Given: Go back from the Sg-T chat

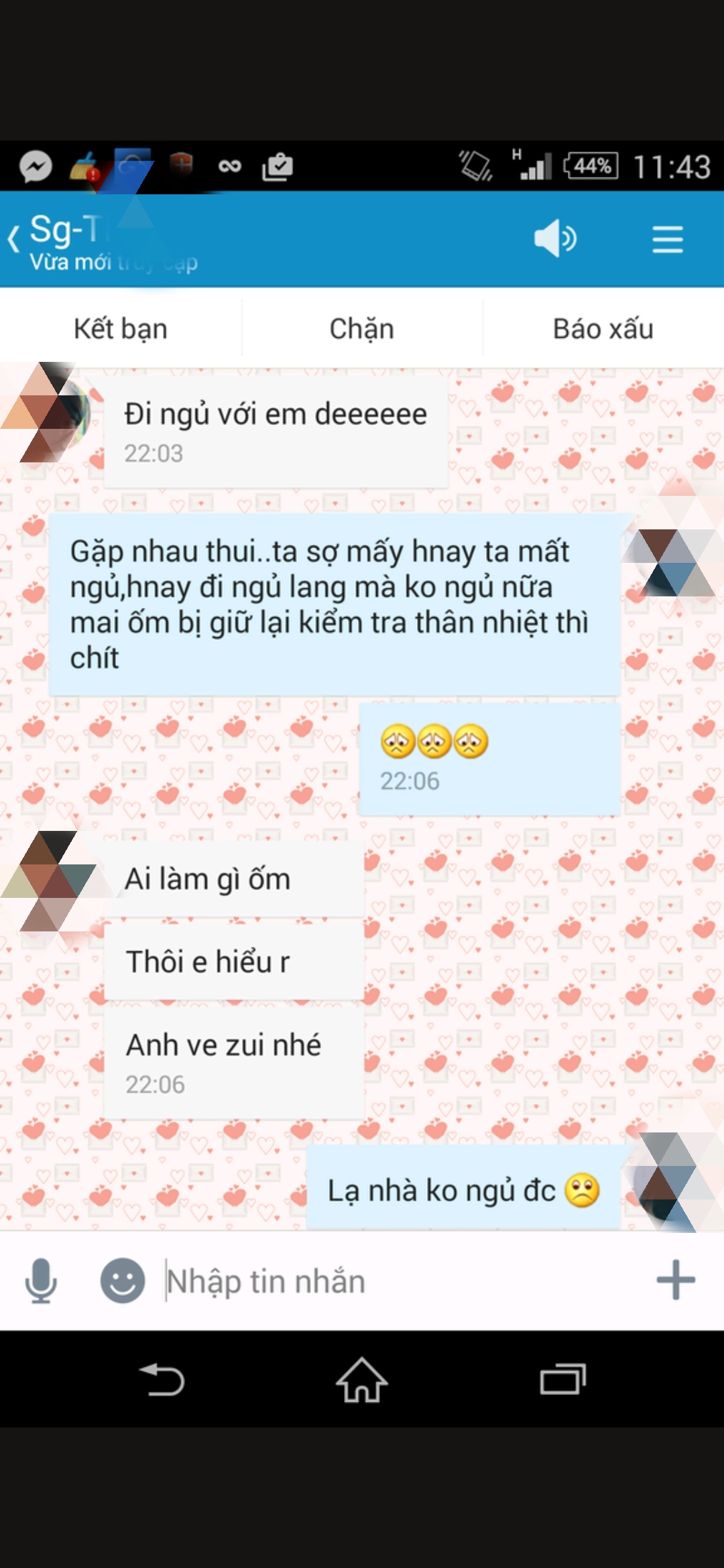Looking at the screenshot, I should 15,239.
